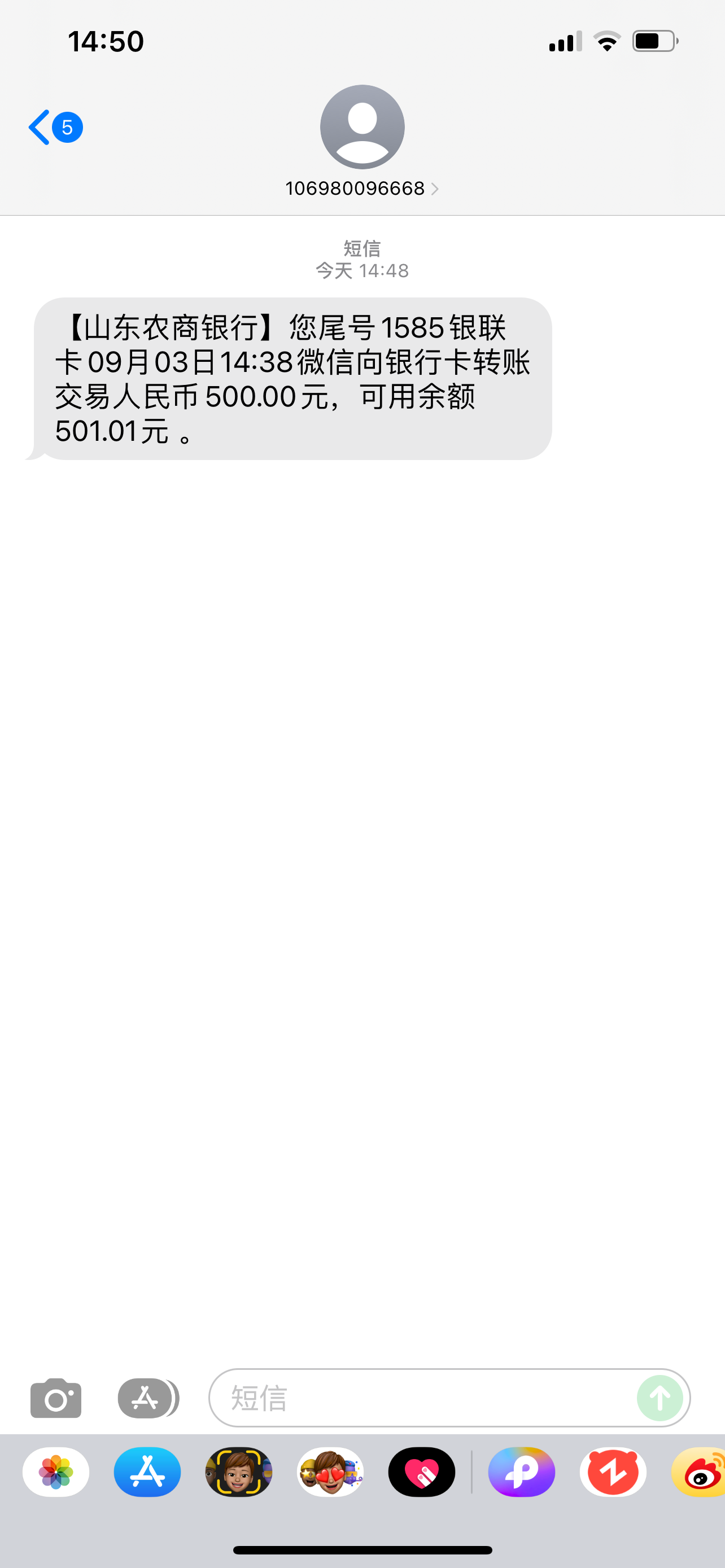
Task: Open contact details for 106980096668
Action: 361,188
